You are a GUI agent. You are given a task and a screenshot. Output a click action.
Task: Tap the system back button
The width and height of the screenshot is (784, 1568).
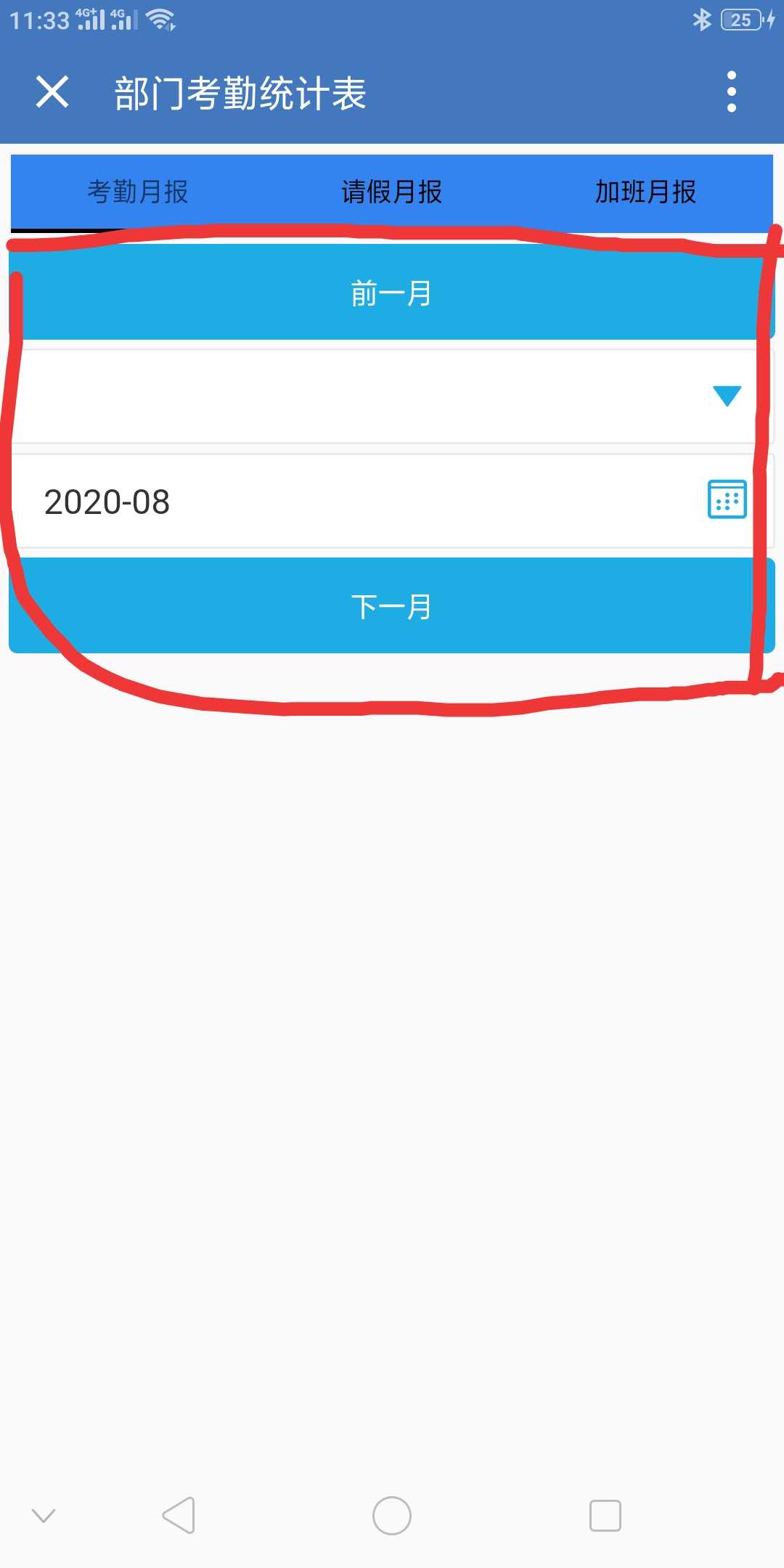[179, 1516]
